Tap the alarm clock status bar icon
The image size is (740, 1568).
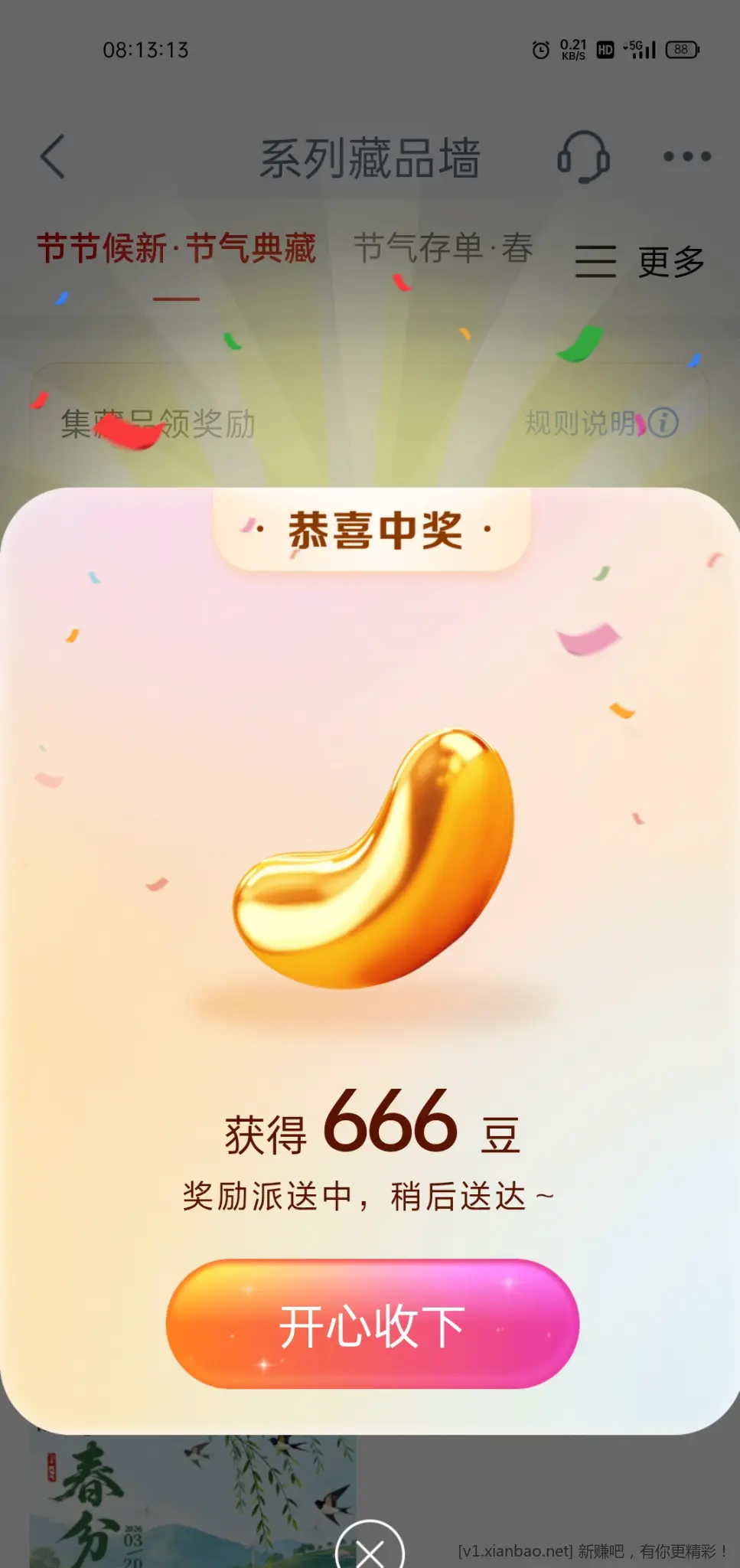pos(540,49)
